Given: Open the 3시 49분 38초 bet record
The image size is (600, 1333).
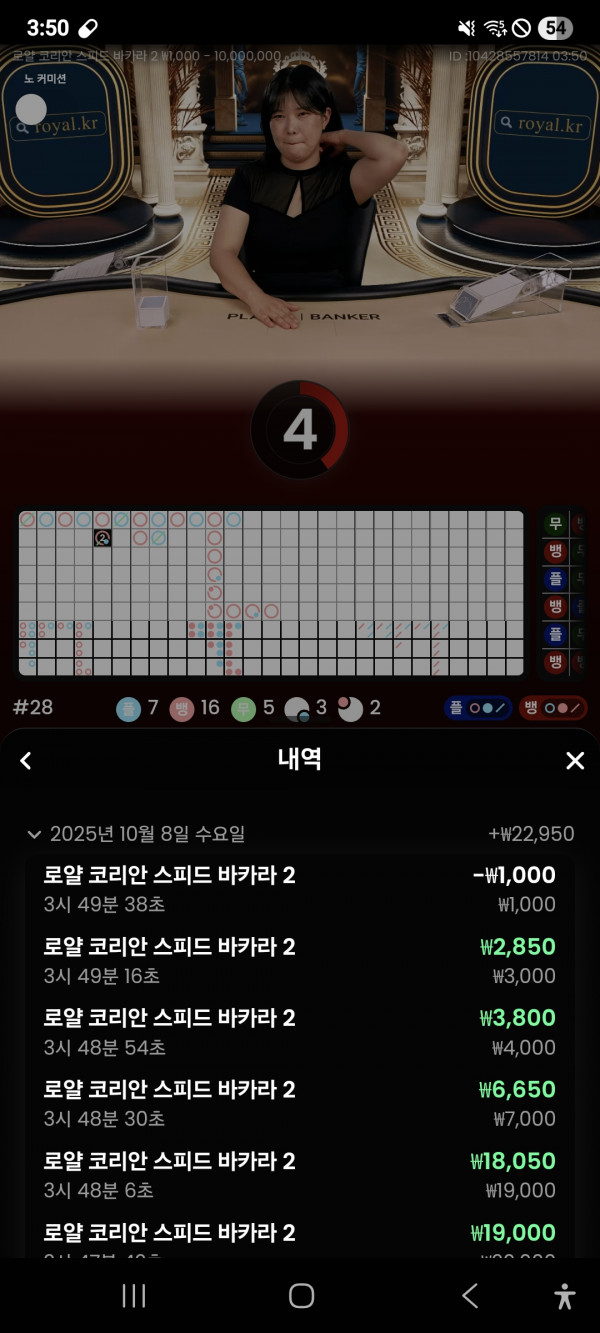Looking at the screenshot, I should (300, 888).
